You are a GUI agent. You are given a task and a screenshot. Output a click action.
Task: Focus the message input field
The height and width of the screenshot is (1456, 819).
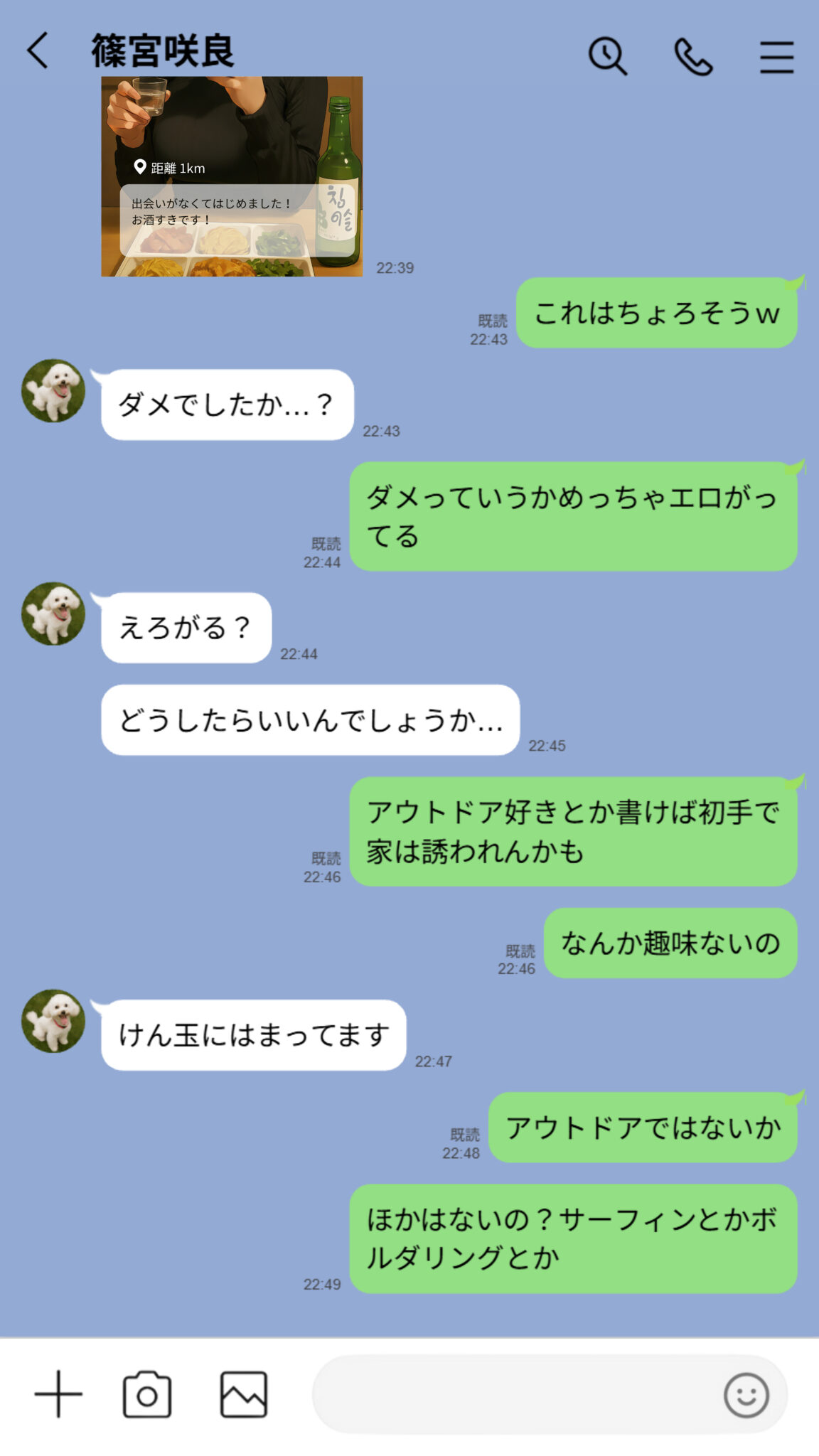[512, 1394]
